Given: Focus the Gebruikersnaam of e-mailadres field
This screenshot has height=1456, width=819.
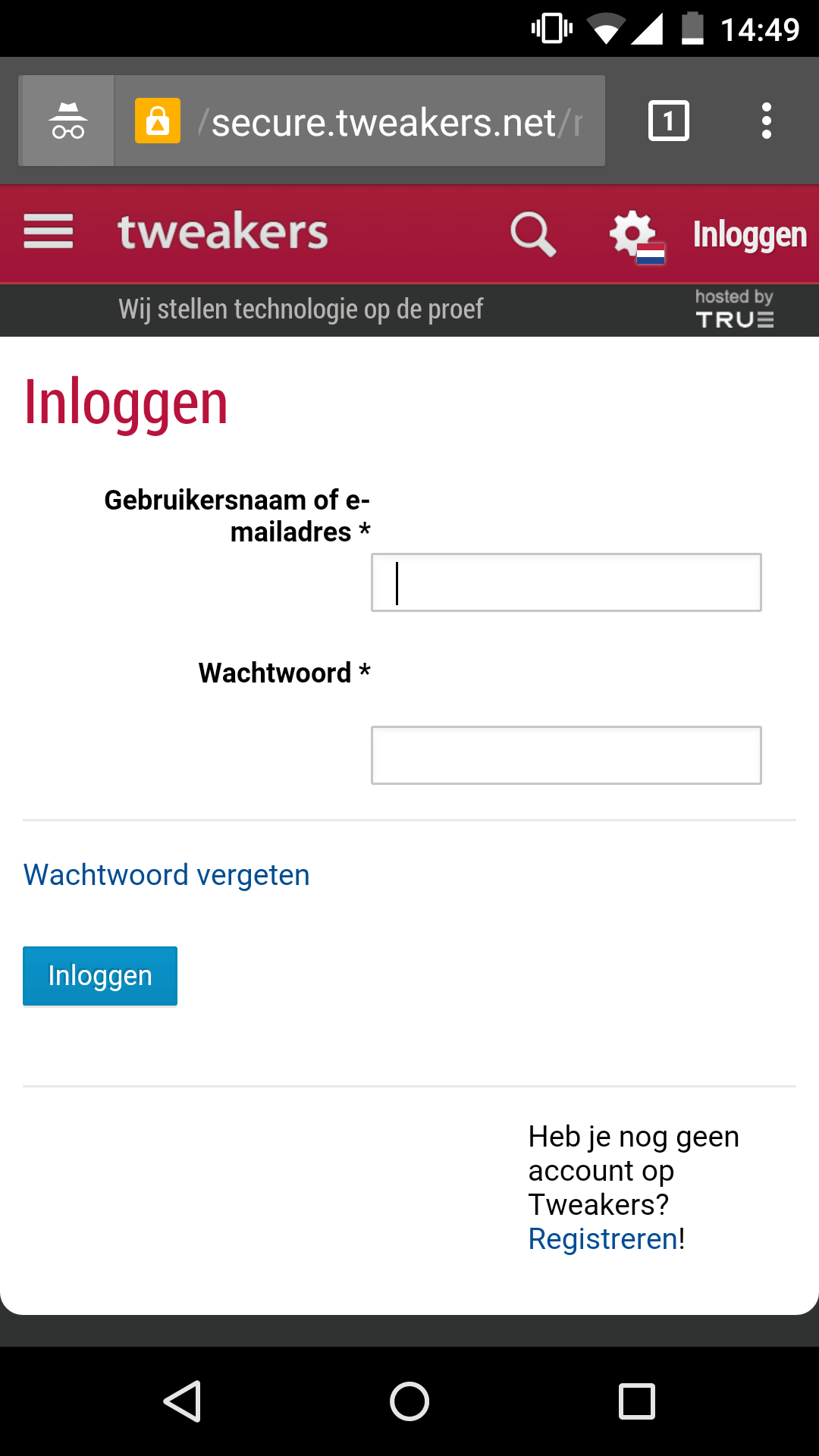Looking at the screenshot, I should (566, 582).
